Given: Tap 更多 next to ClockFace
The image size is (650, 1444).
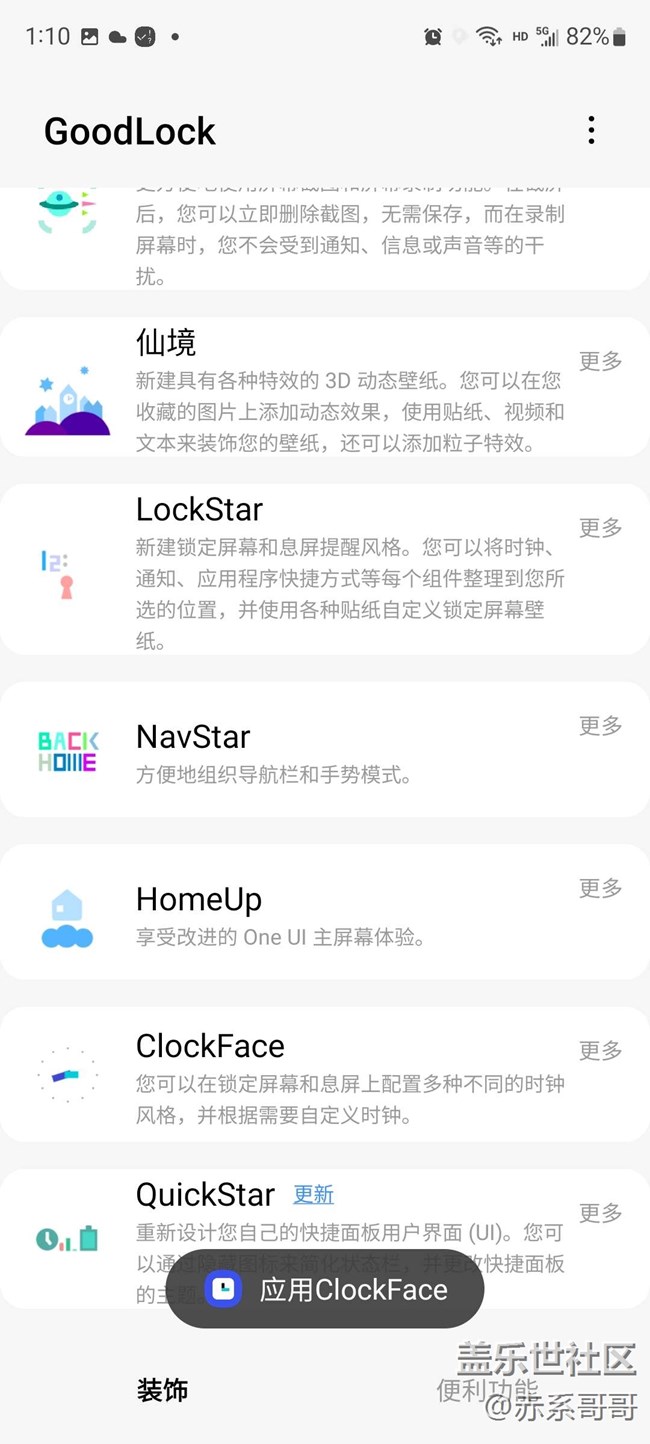Looking at the screenshot, I should pyautogui.click(x=600, y=1050).
